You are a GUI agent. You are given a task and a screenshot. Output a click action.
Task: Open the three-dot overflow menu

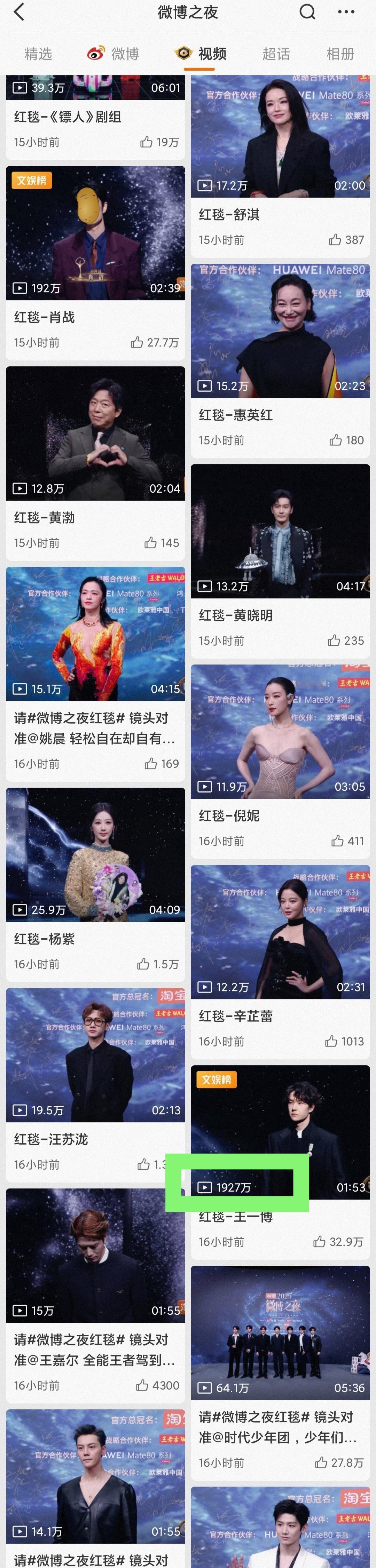click(x=345, y=11)
